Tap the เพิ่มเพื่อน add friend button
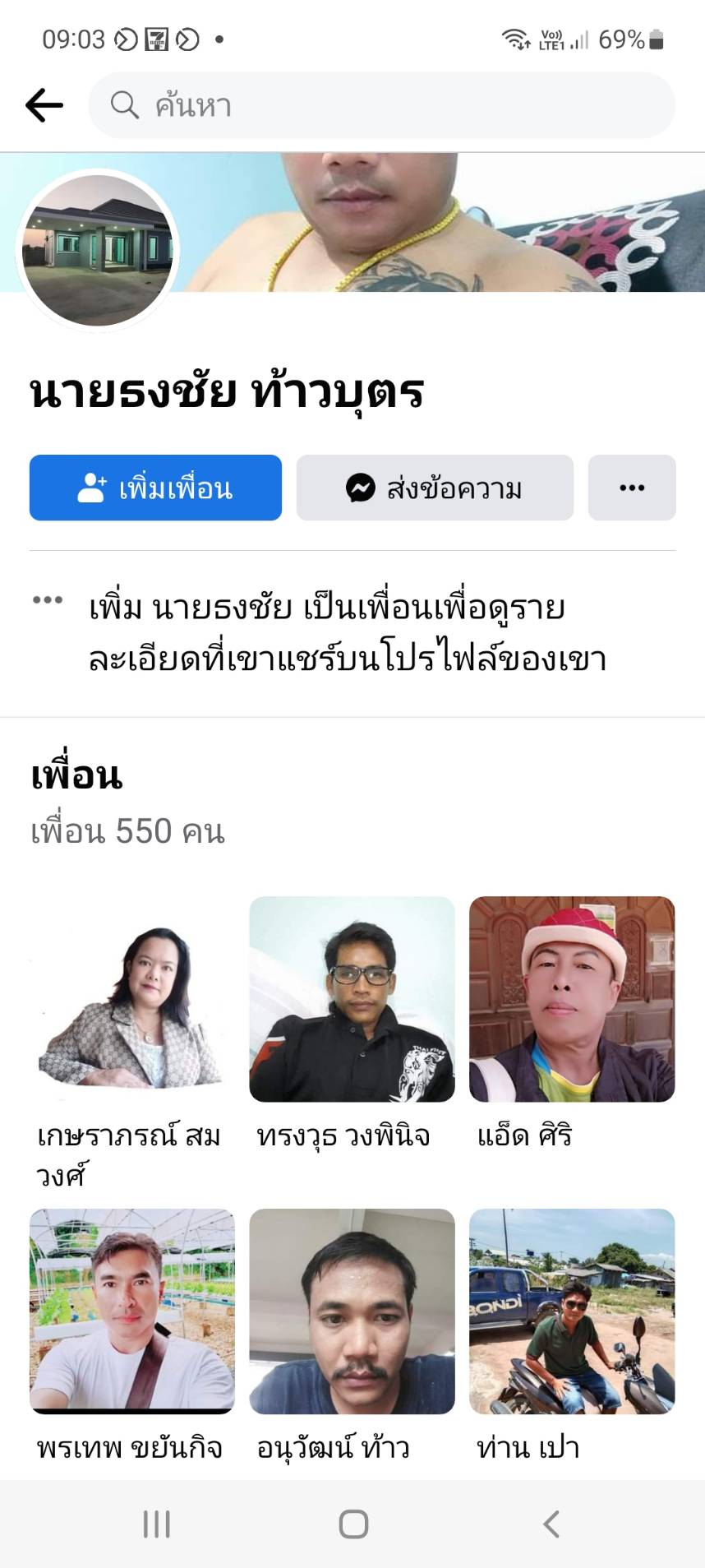The image size is (705, 1568). [x=155, y=488]
